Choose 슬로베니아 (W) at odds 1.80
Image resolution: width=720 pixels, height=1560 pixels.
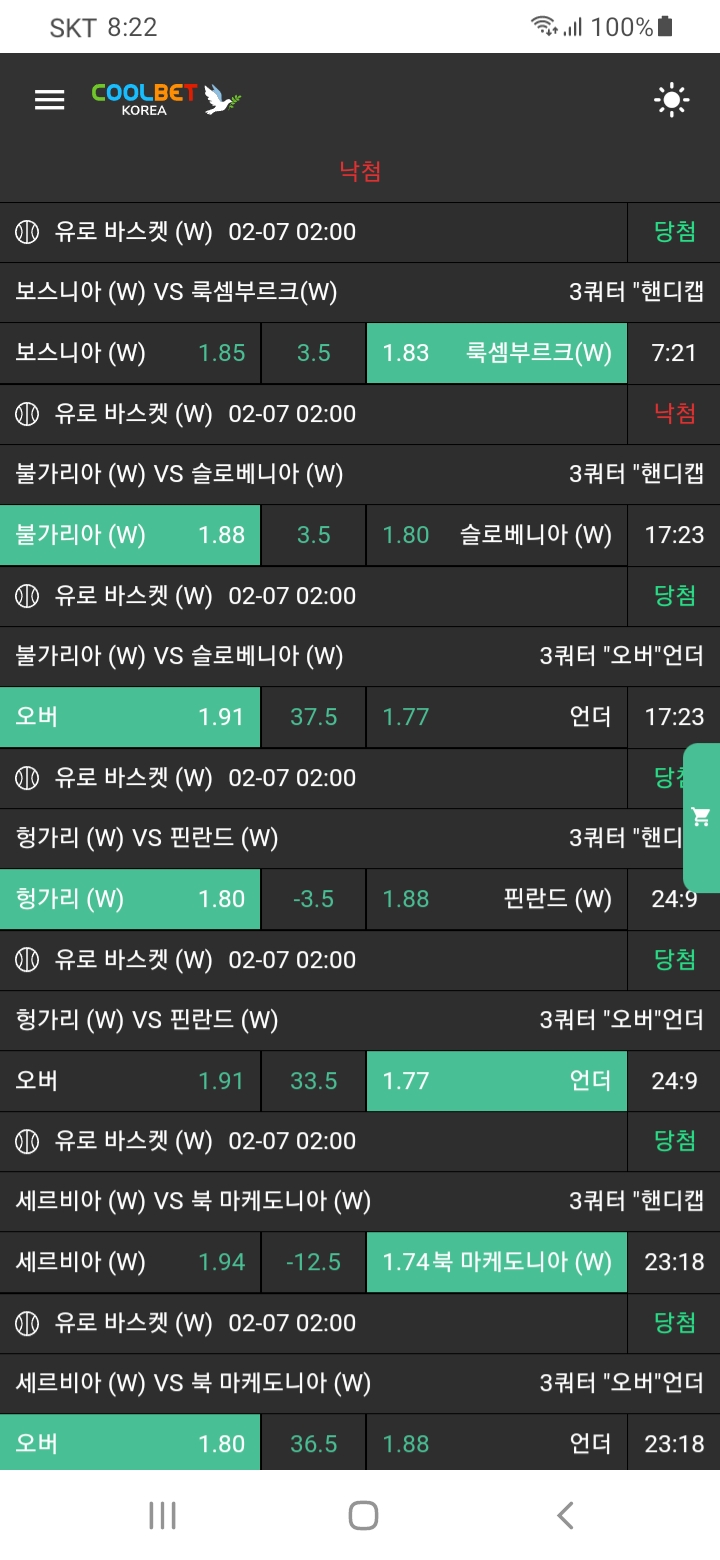[x=497, y=535]
